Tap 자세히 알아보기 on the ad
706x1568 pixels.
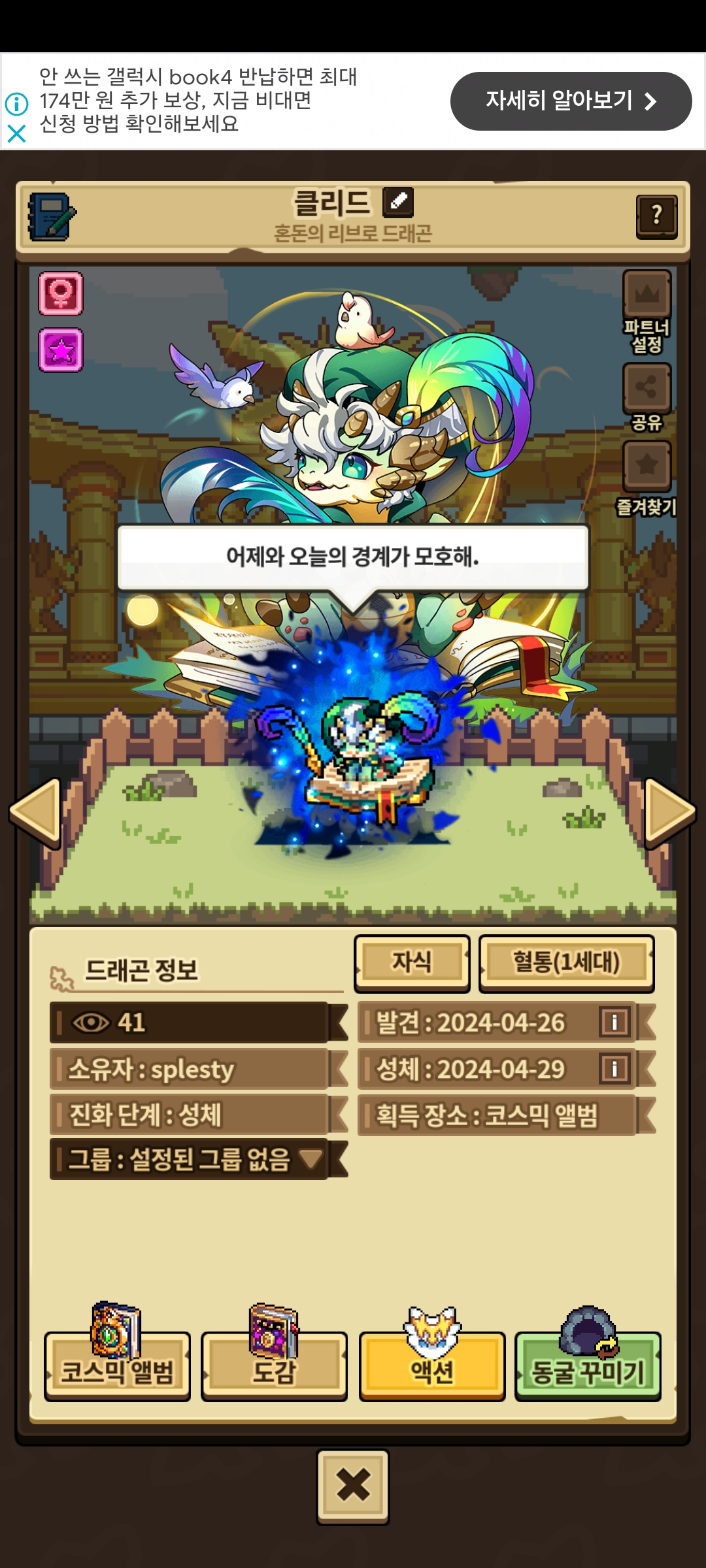pyautogui.click(x=570, y=101)
